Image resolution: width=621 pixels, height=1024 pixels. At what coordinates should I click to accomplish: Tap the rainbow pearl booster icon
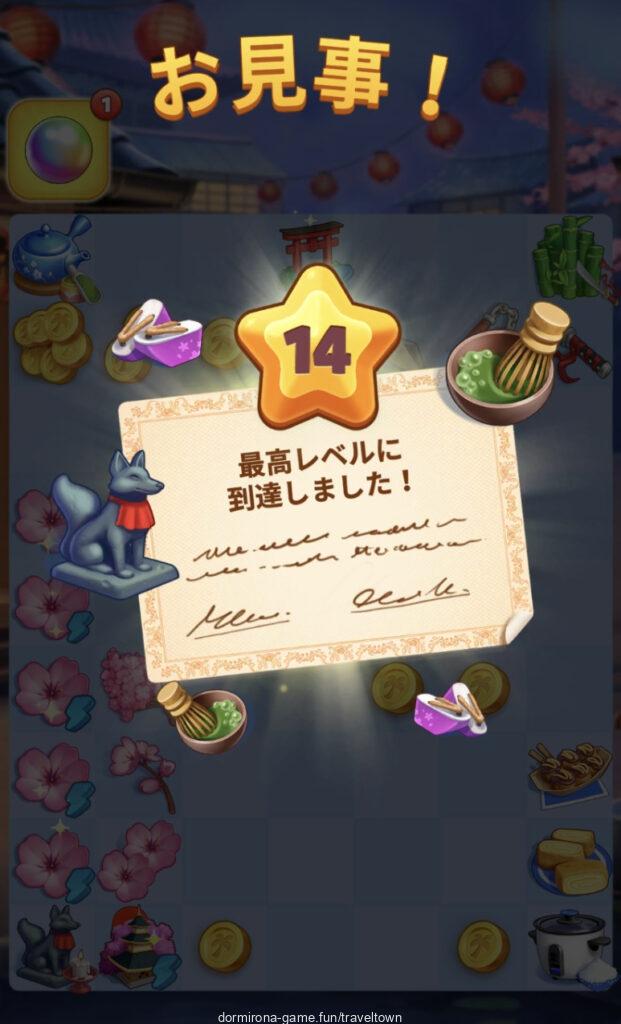pos(57,149)
